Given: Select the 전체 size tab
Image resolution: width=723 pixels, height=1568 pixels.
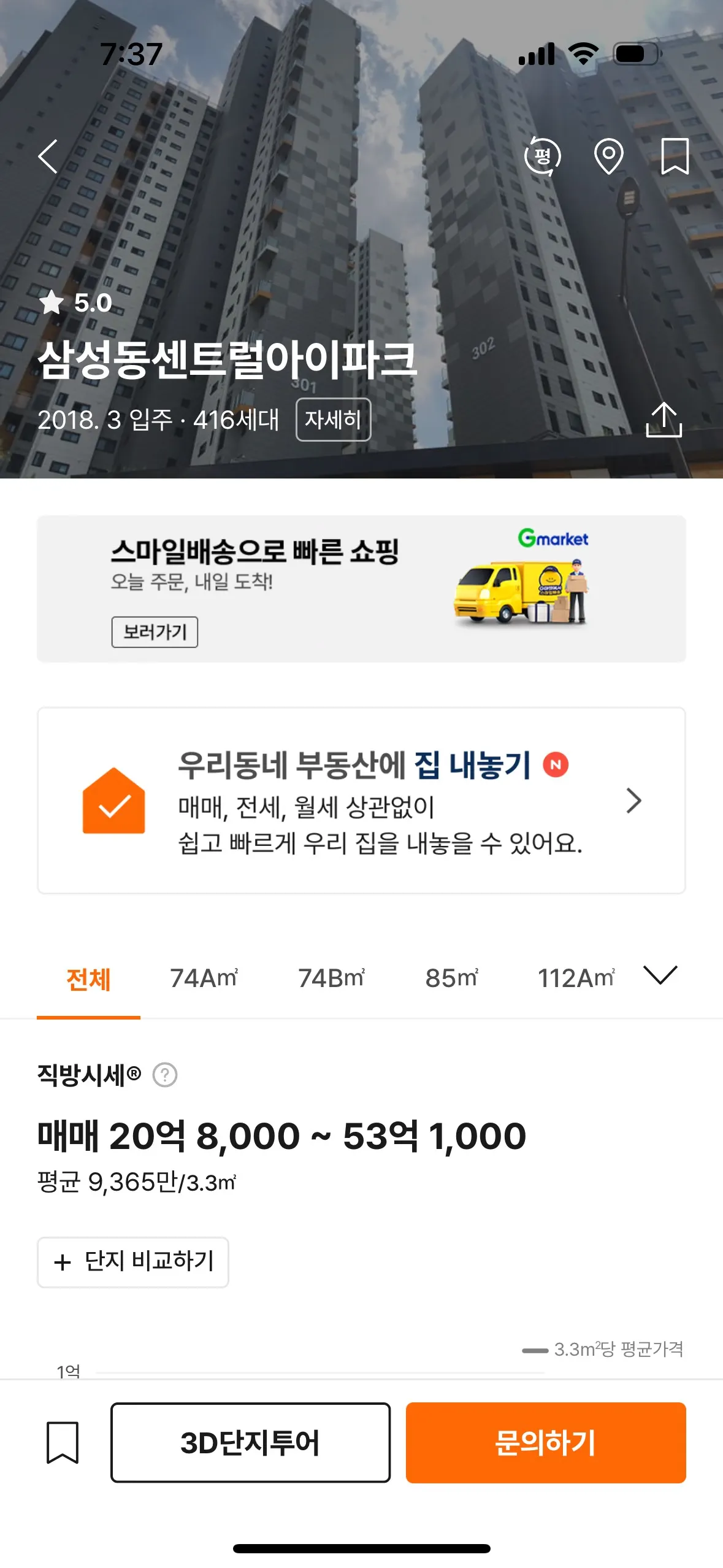Looking at the screenshot, I should pos(88,978).
